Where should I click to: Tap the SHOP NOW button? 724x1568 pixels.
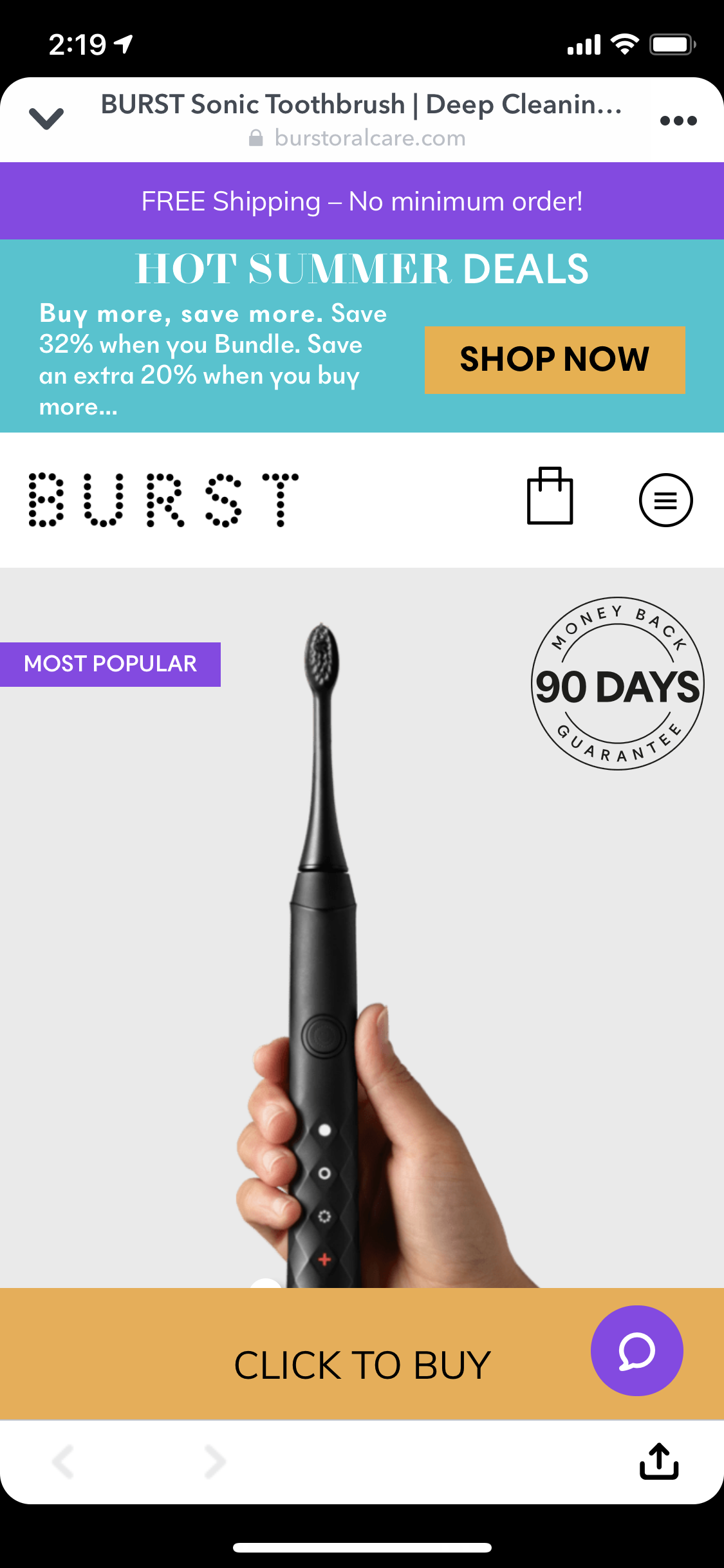point(554,360)
